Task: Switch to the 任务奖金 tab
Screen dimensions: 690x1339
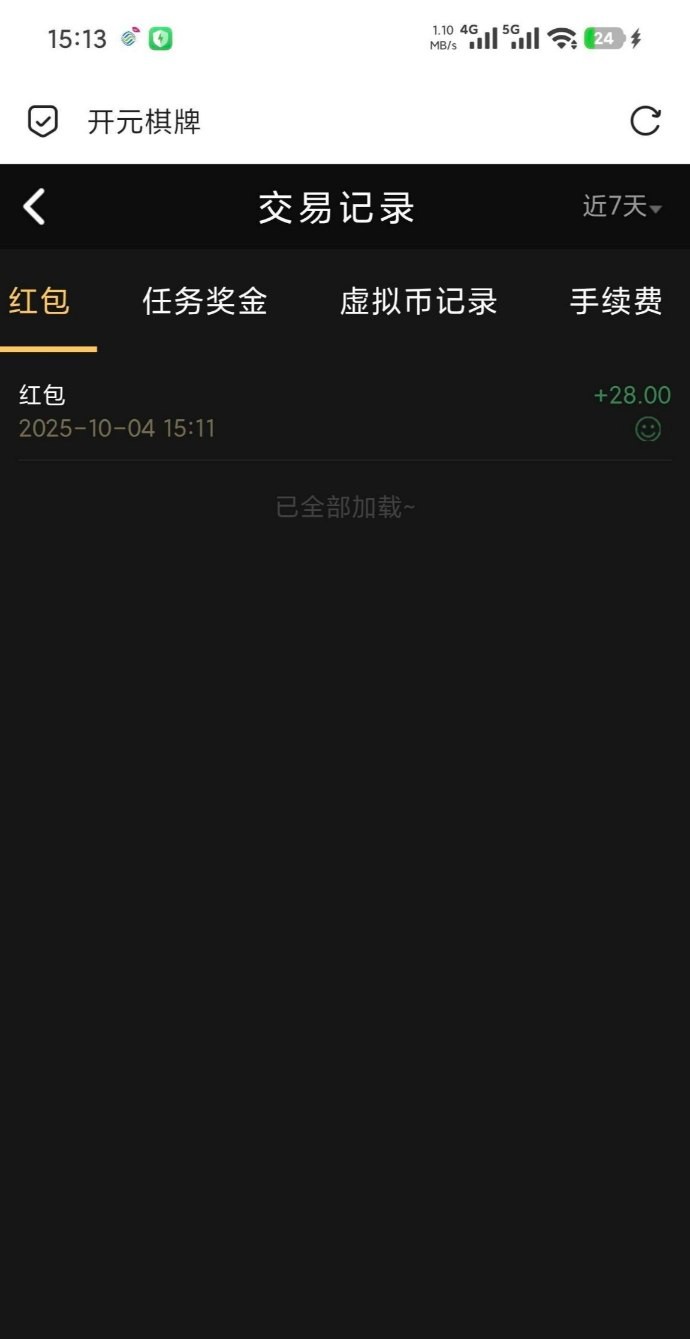Action: [205, 301]
